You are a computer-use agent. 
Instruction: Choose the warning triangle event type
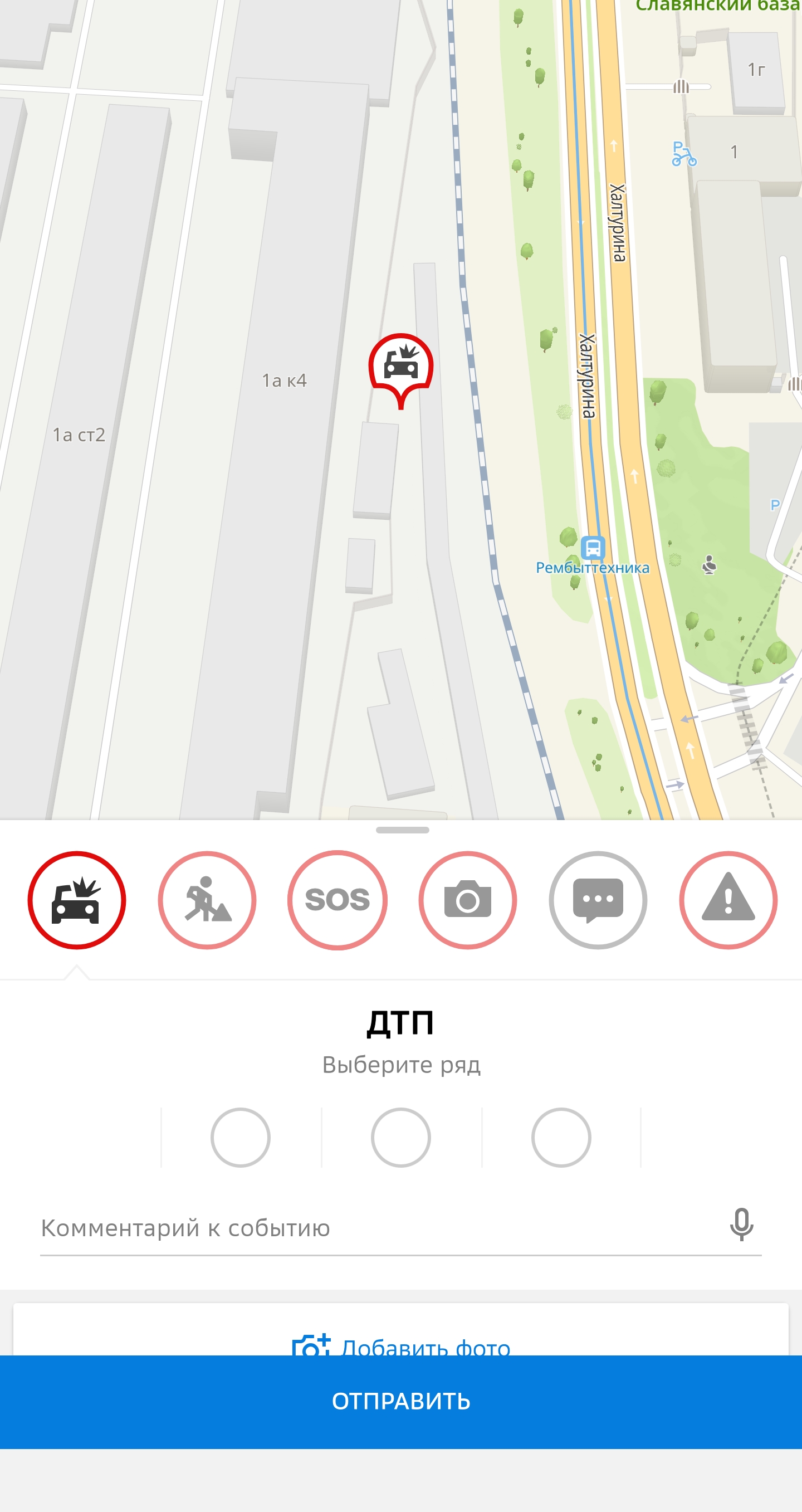tap(728, 900)
